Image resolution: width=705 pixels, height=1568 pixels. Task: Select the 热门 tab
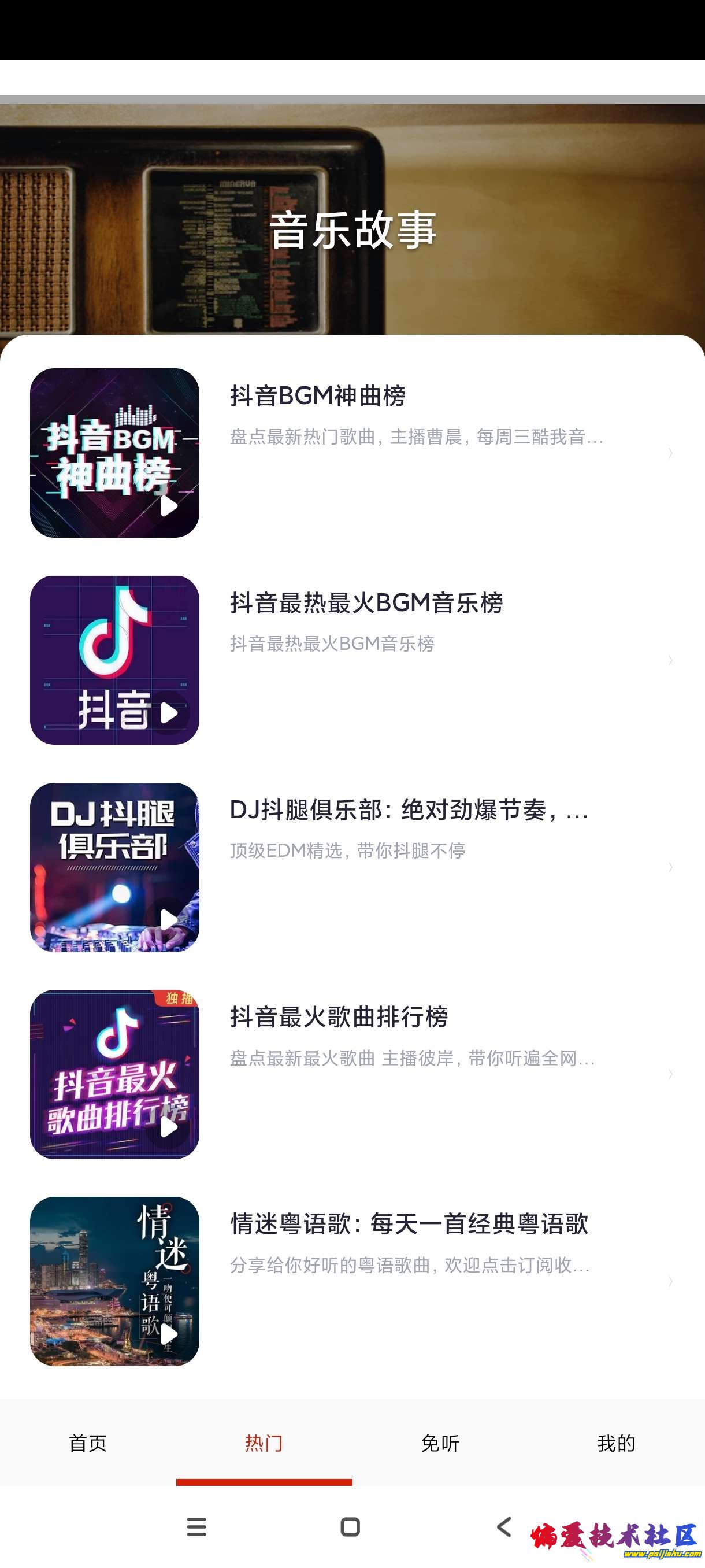click(264, 1443)
